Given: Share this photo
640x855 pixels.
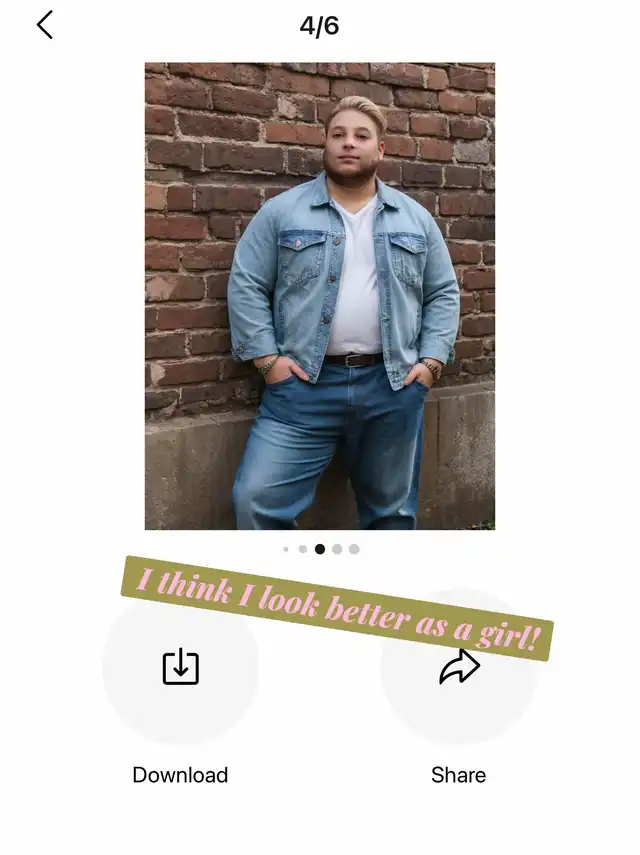Looking at the screenshot, I should [x=459, y=667].
